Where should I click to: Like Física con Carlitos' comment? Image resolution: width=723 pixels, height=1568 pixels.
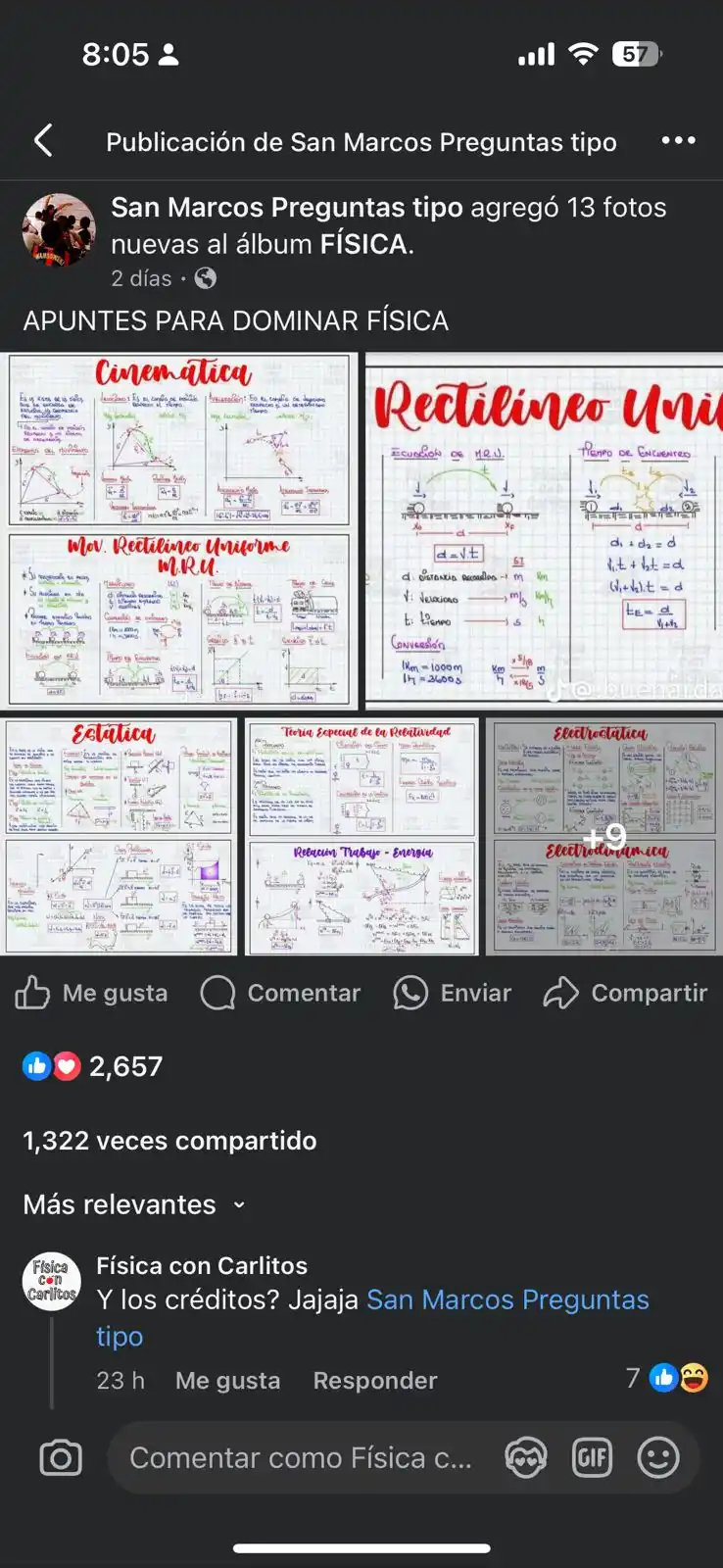tap(227, 1381)
